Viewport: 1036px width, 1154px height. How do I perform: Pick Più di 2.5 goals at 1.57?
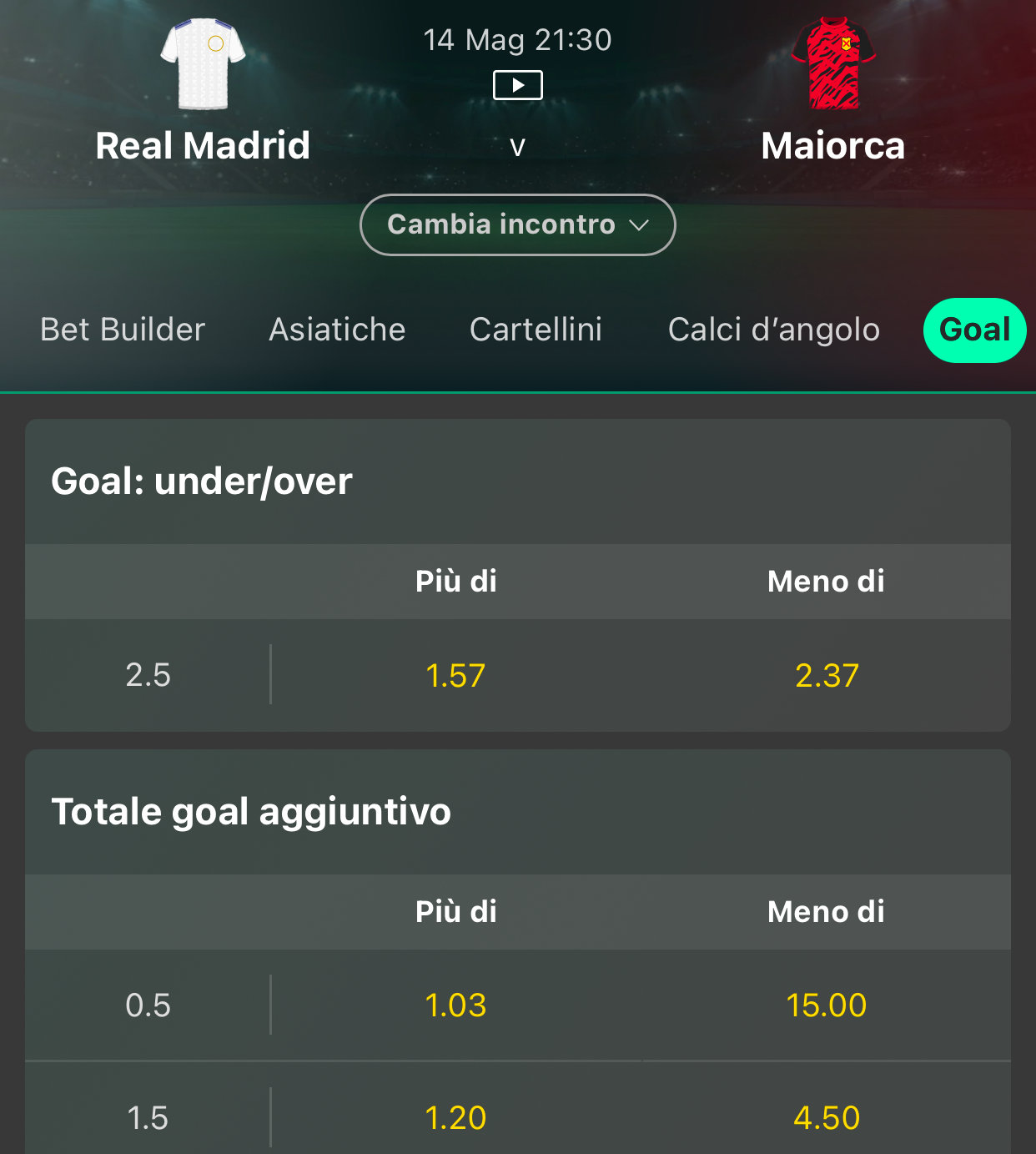(455, 675)
